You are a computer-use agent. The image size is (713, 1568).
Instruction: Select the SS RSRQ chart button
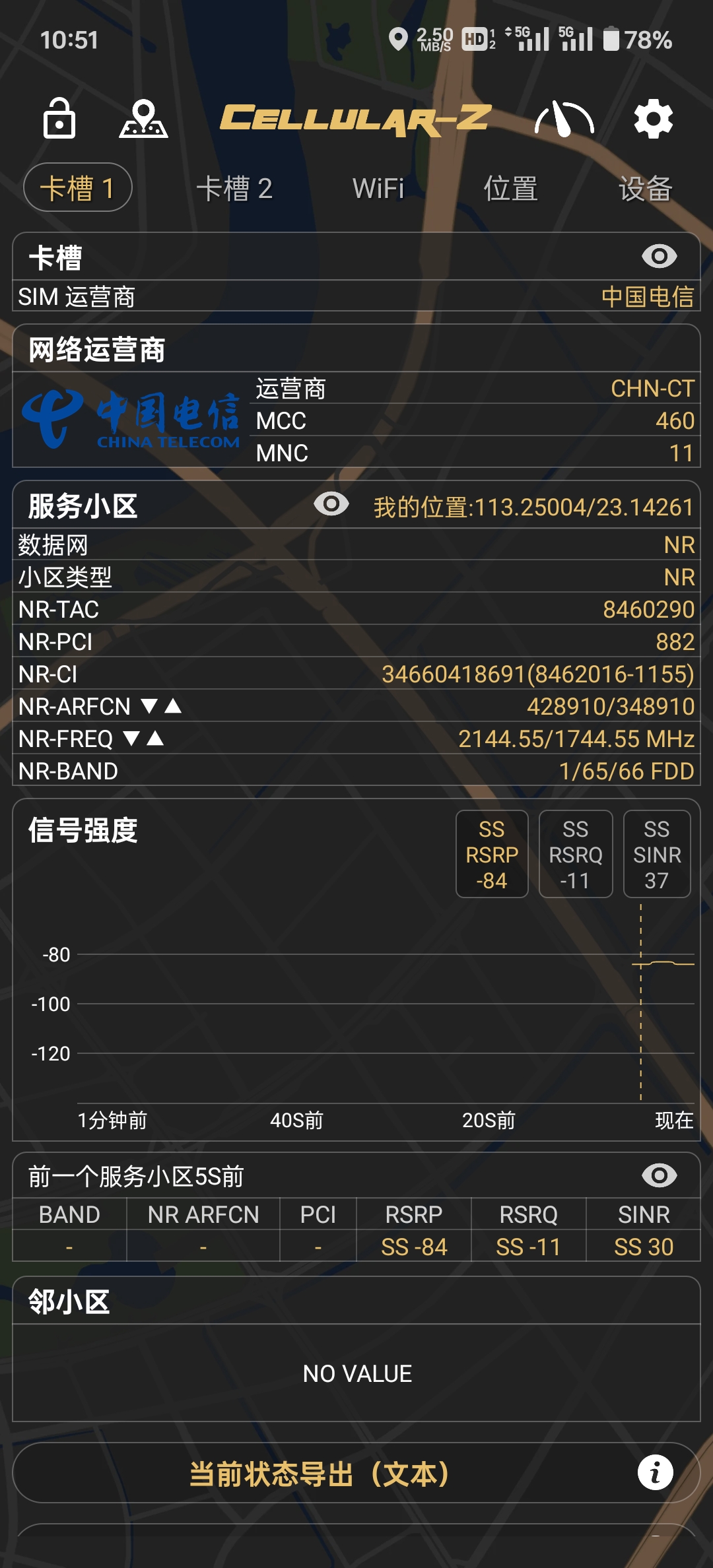(x=576, y=855)
